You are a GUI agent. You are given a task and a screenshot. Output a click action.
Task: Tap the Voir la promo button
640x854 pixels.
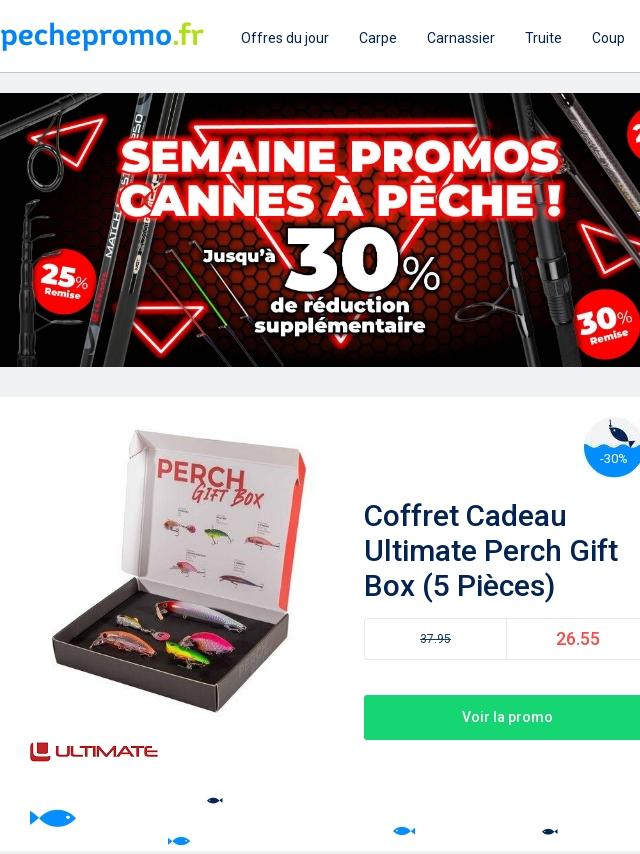coord(506,717)
